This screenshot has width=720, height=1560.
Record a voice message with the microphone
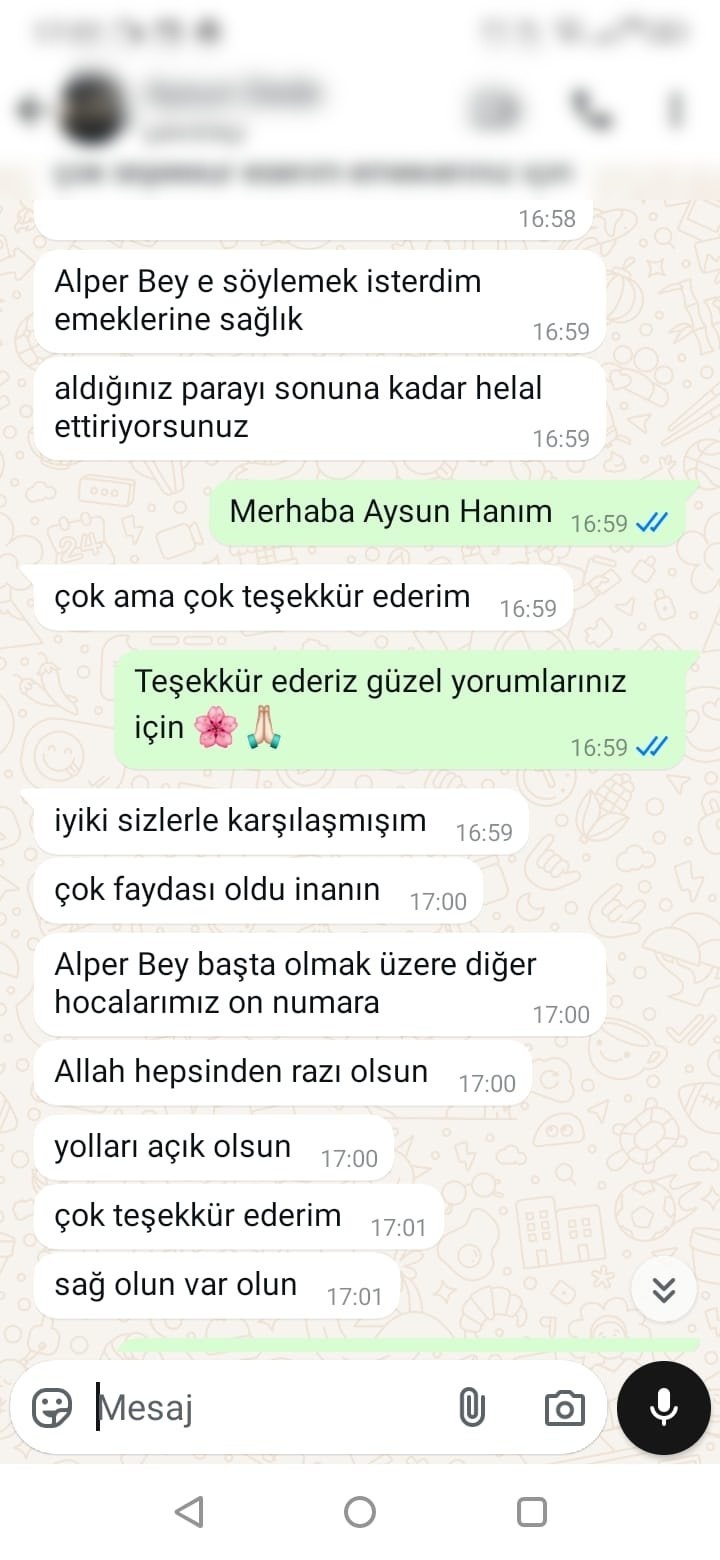[x=664, y=1408]
